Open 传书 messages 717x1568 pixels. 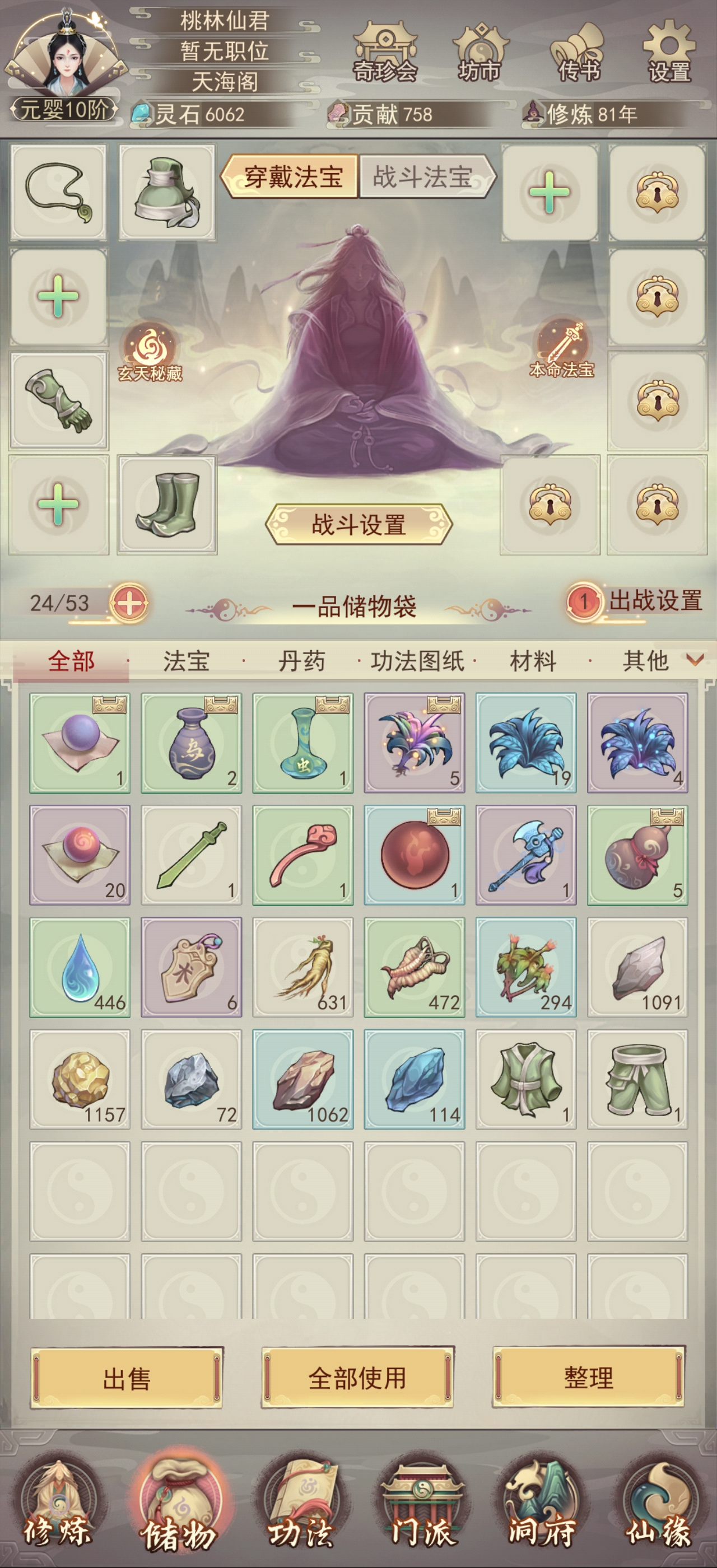[579, 54]
